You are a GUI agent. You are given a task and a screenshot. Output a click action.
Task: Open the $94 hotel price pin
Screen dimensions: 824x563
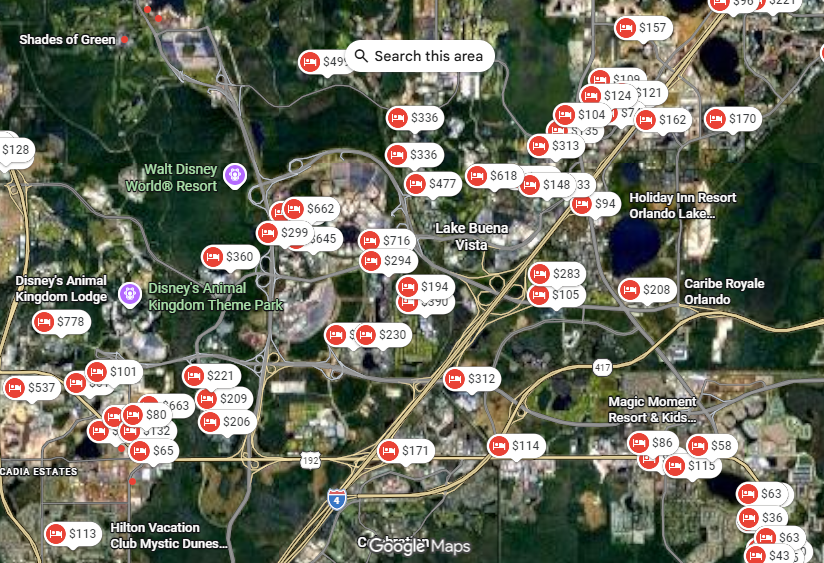(595, 205)
